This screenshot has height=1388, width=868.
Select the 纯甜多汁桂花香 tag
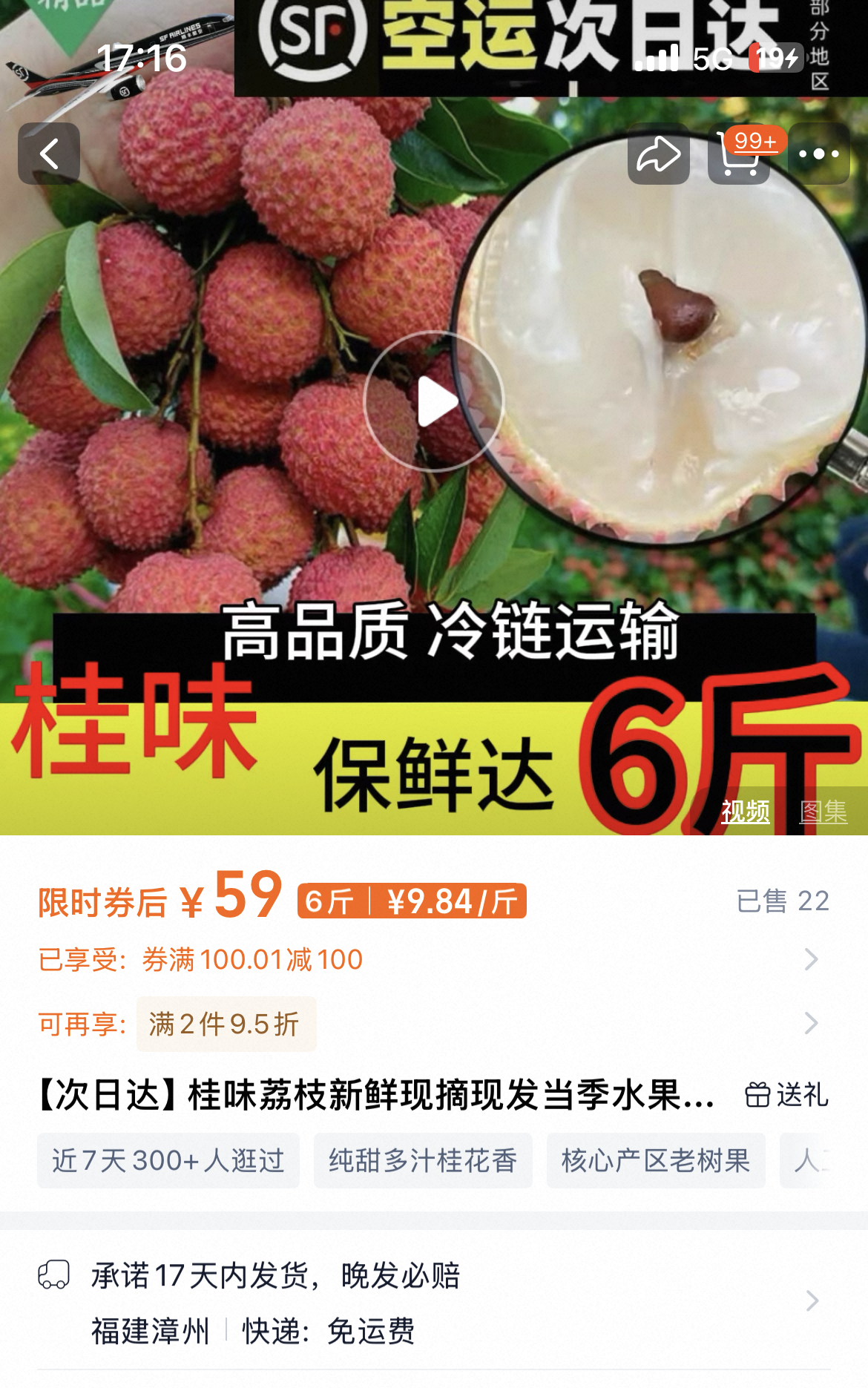pos(423,1160)
